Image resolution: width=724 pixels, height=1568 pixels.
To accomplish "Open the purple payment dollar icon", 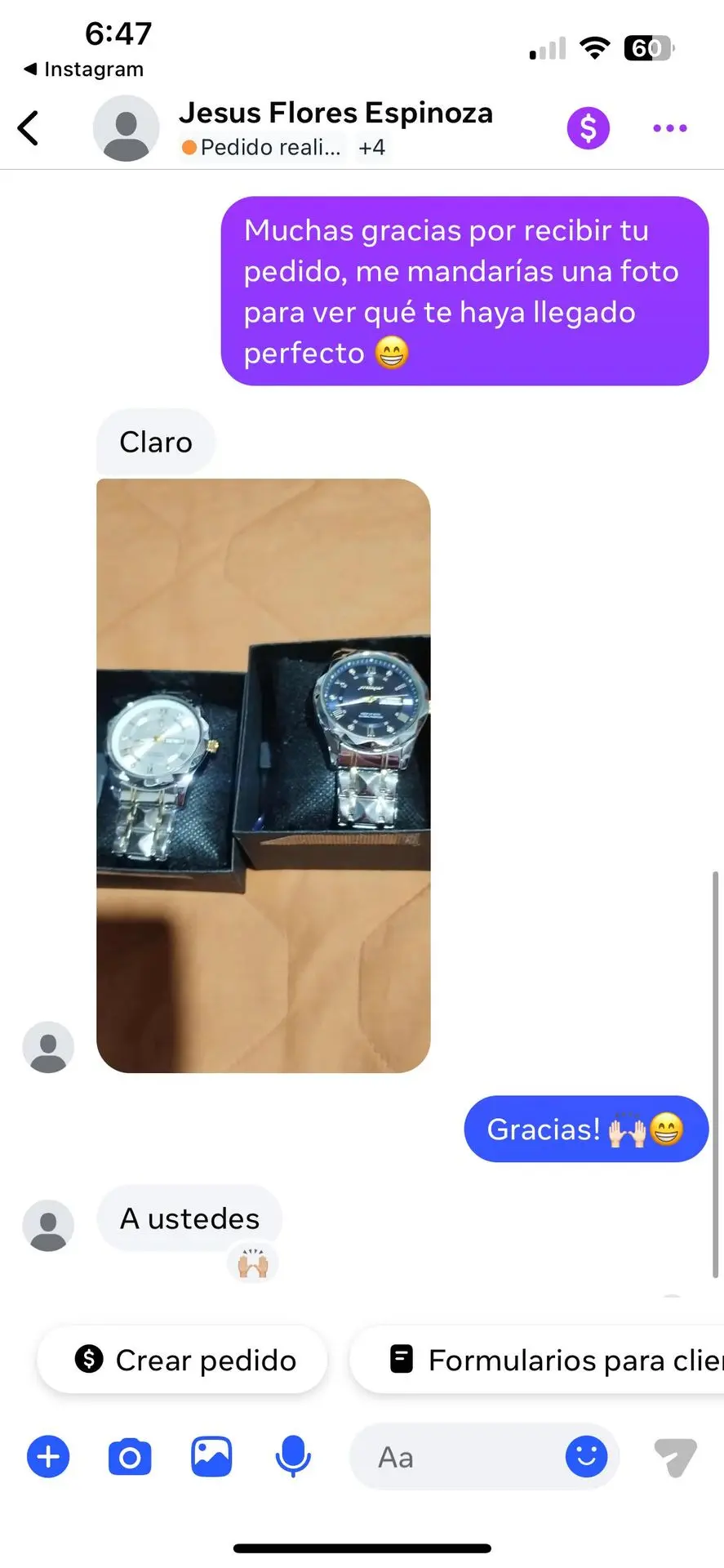I will click(588, 128).
